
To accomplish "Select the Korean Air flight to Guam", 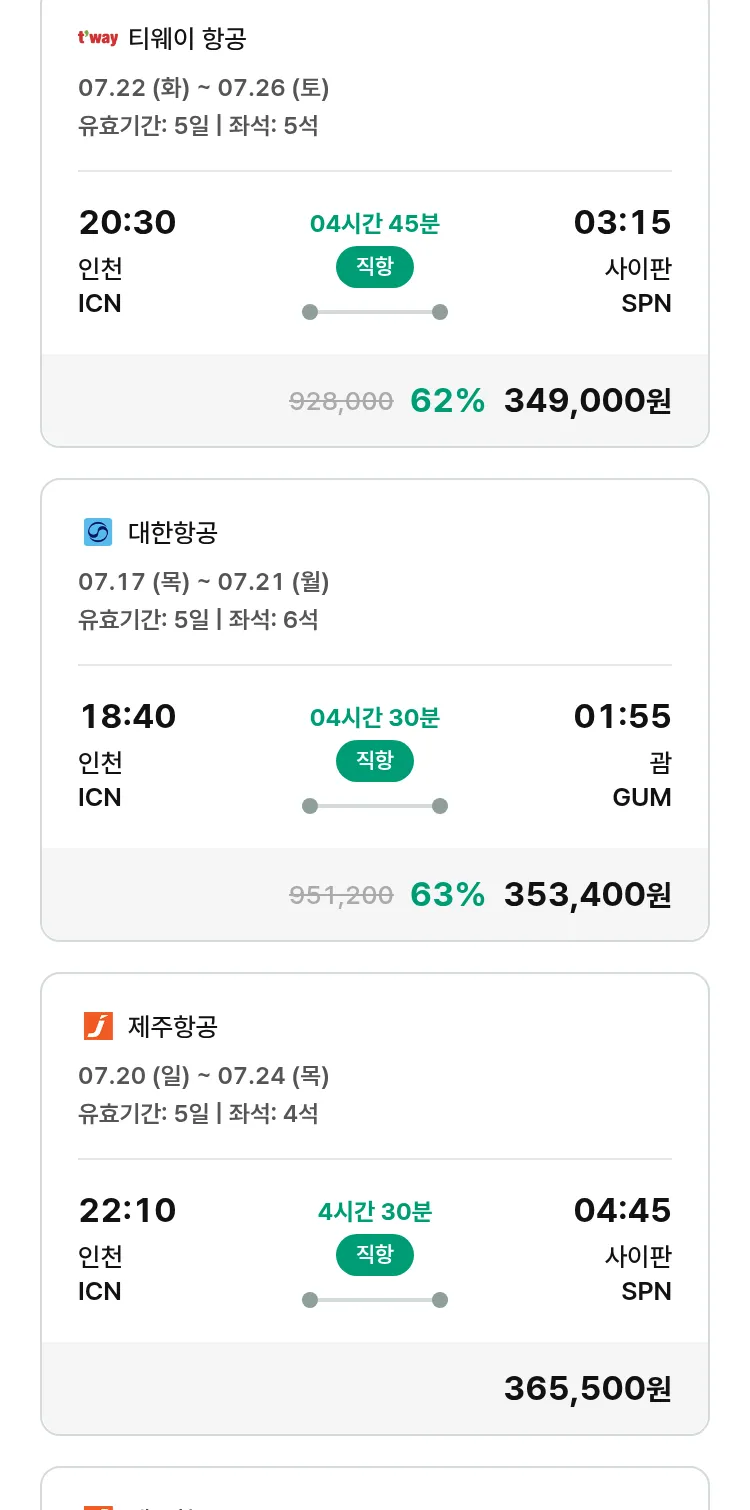I will pos(375,710).
